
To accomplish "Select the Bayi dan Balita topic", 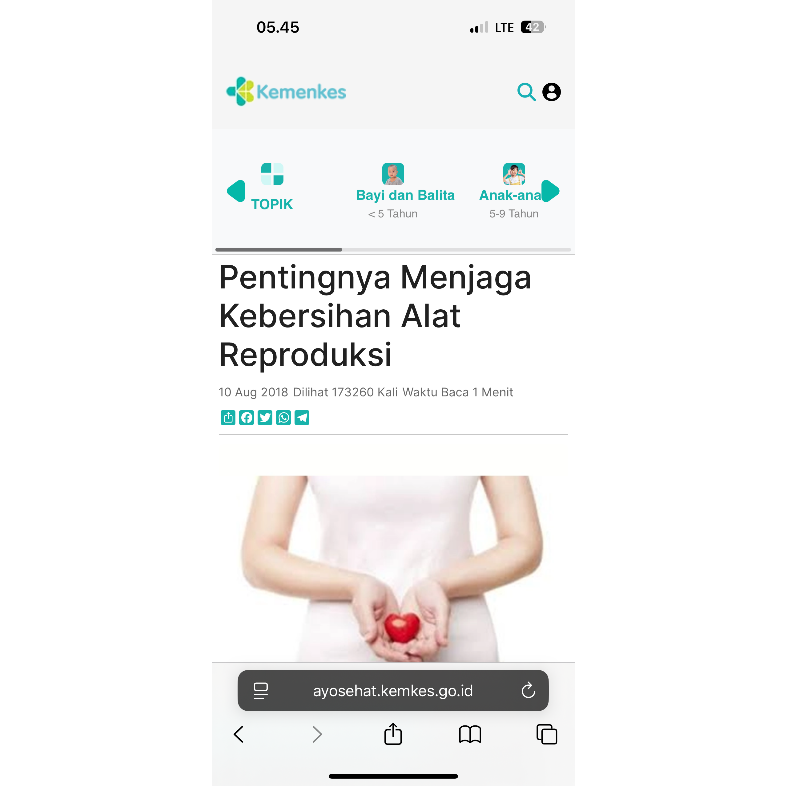I will click(405, 191).
